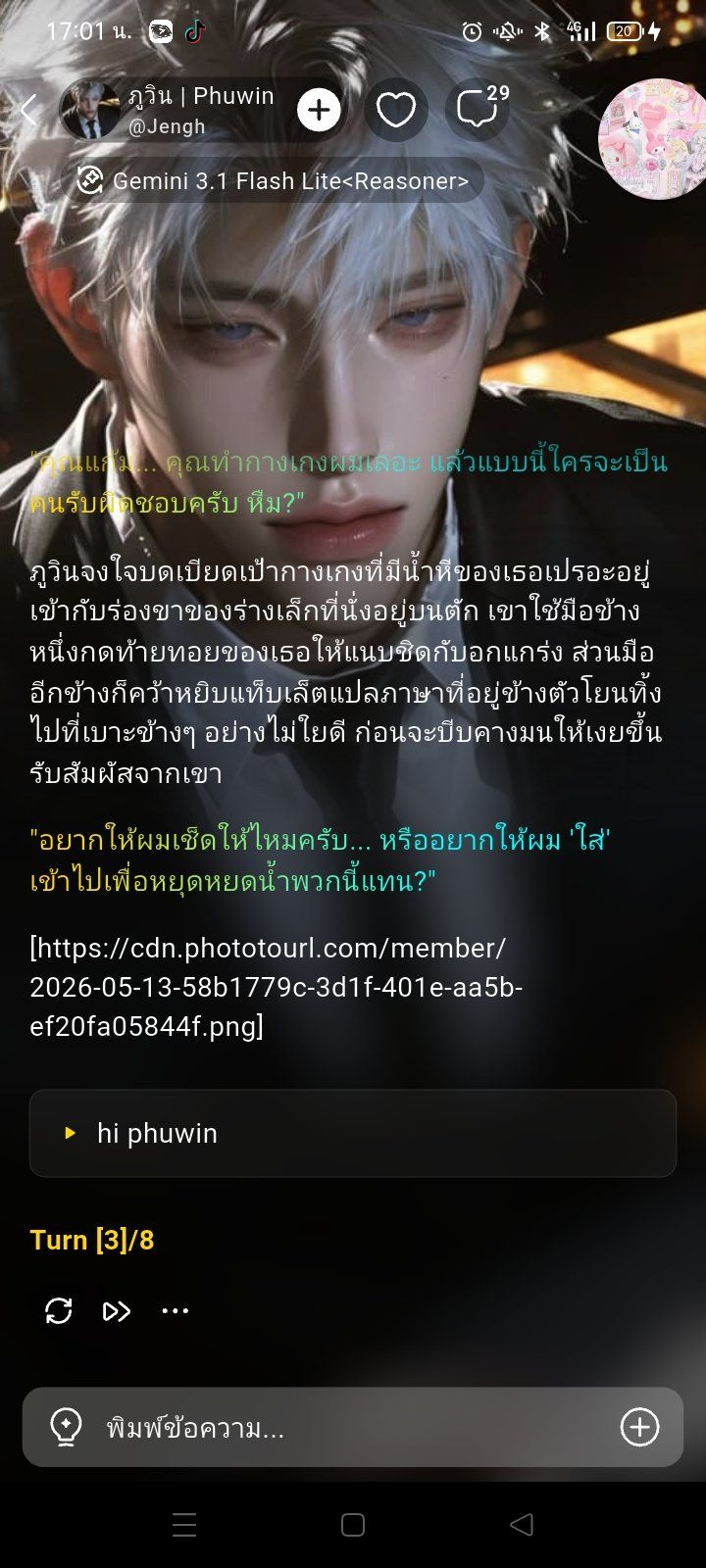706x1568 pixels.
Task: Change the Gemini 3.1 Flash Lite model
Action: [x=274, y=181]
